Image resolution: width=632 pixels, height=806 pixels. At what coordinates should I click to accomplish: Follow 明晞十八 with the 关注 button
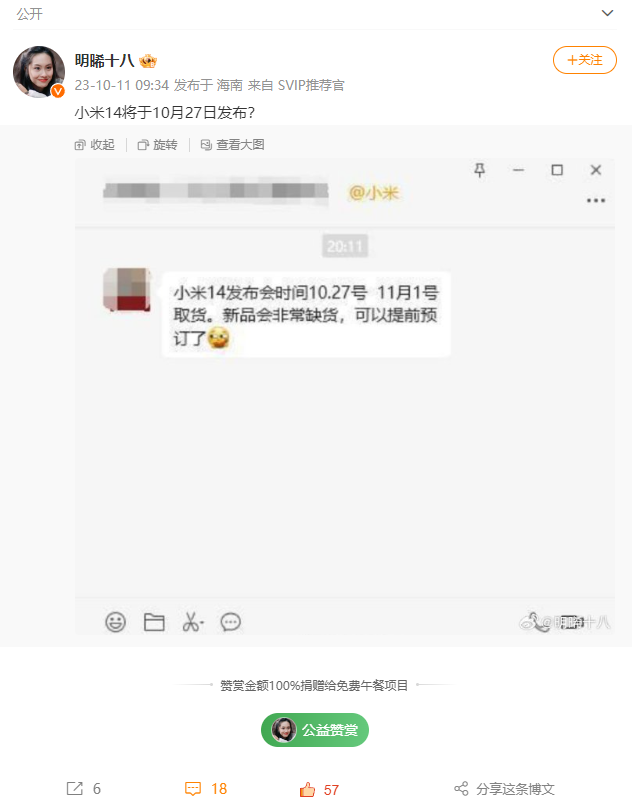pyautogui.click(x=584, y=60)
